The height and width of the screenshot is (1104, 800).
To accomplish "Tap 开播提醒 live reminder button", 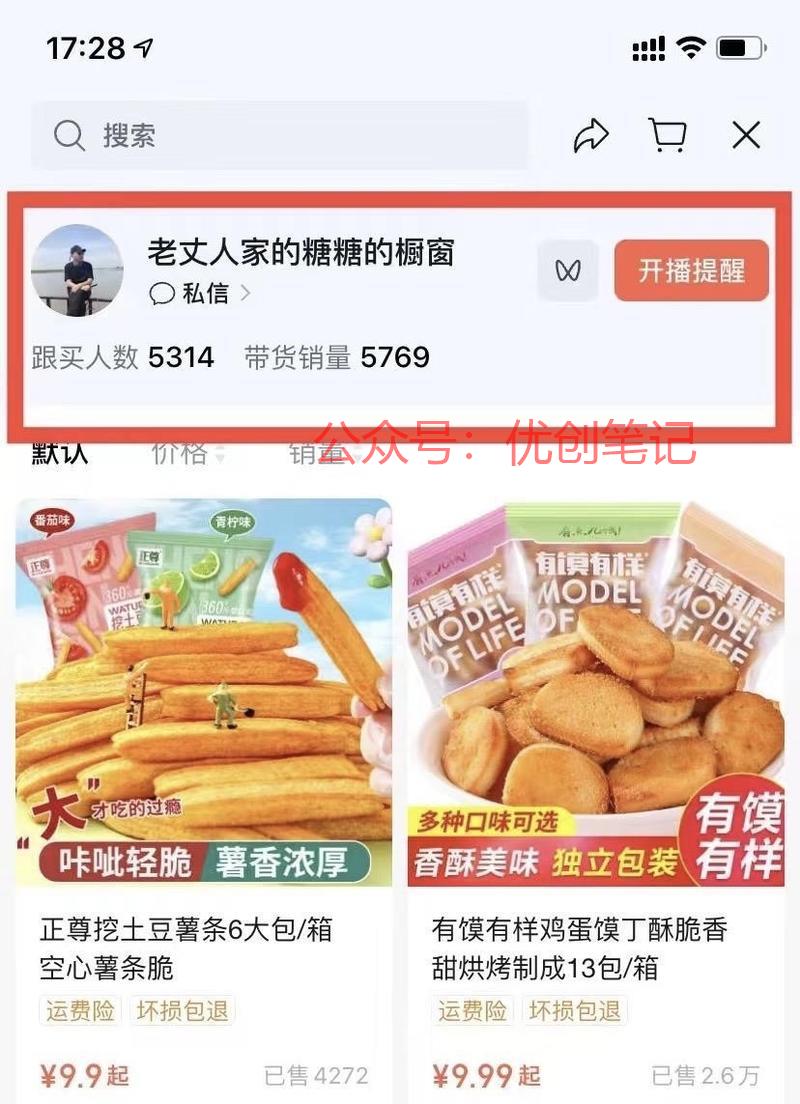I will click(x=691, y=271).
